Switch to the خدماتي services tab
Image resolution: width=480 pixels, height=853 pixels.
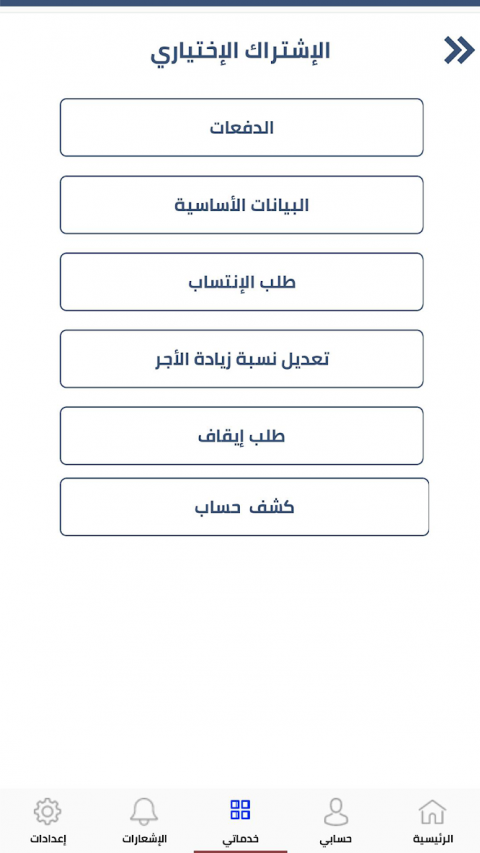pyautogui.click(x=240, y=821)
